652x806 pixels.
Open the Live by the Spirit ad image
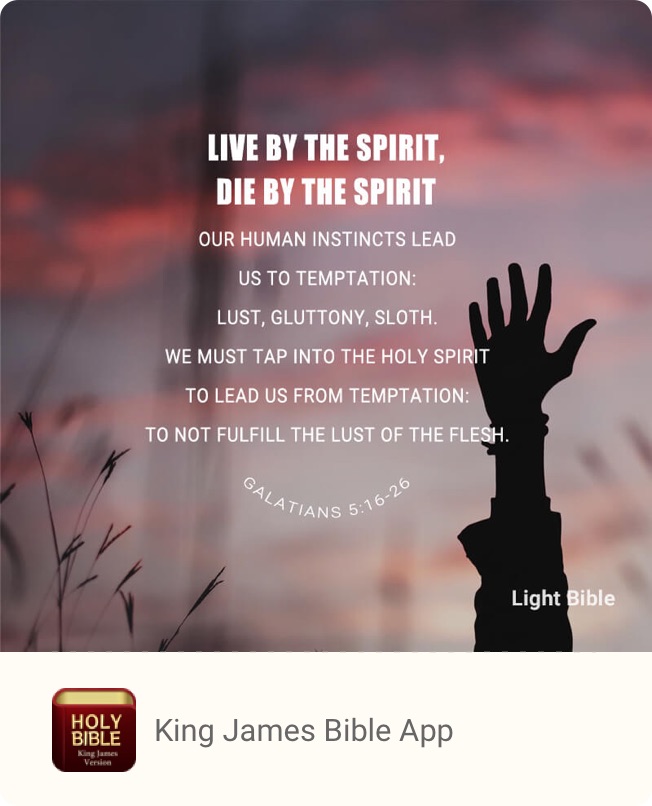click(x=326, y=325)
